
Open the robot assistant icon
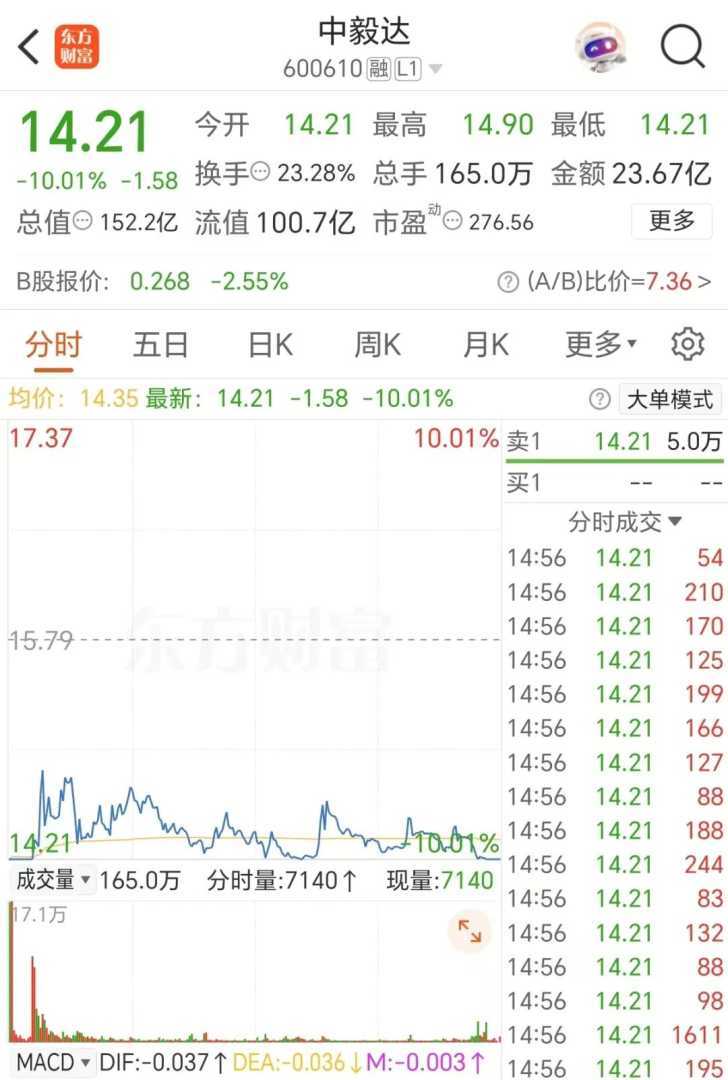(x=600, y=47)
